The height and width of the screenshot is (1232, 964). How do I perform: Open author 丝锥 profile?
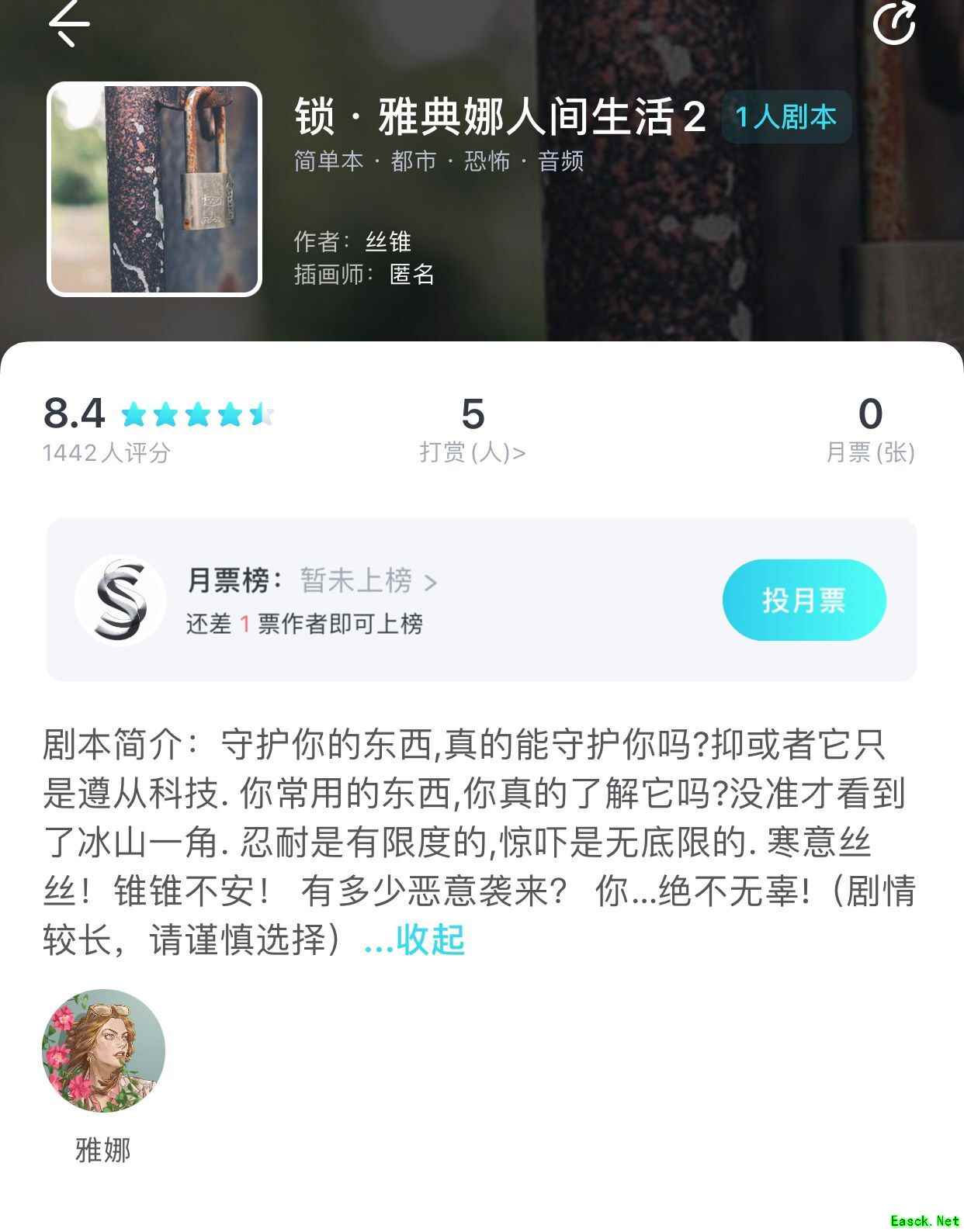[387, 241]
